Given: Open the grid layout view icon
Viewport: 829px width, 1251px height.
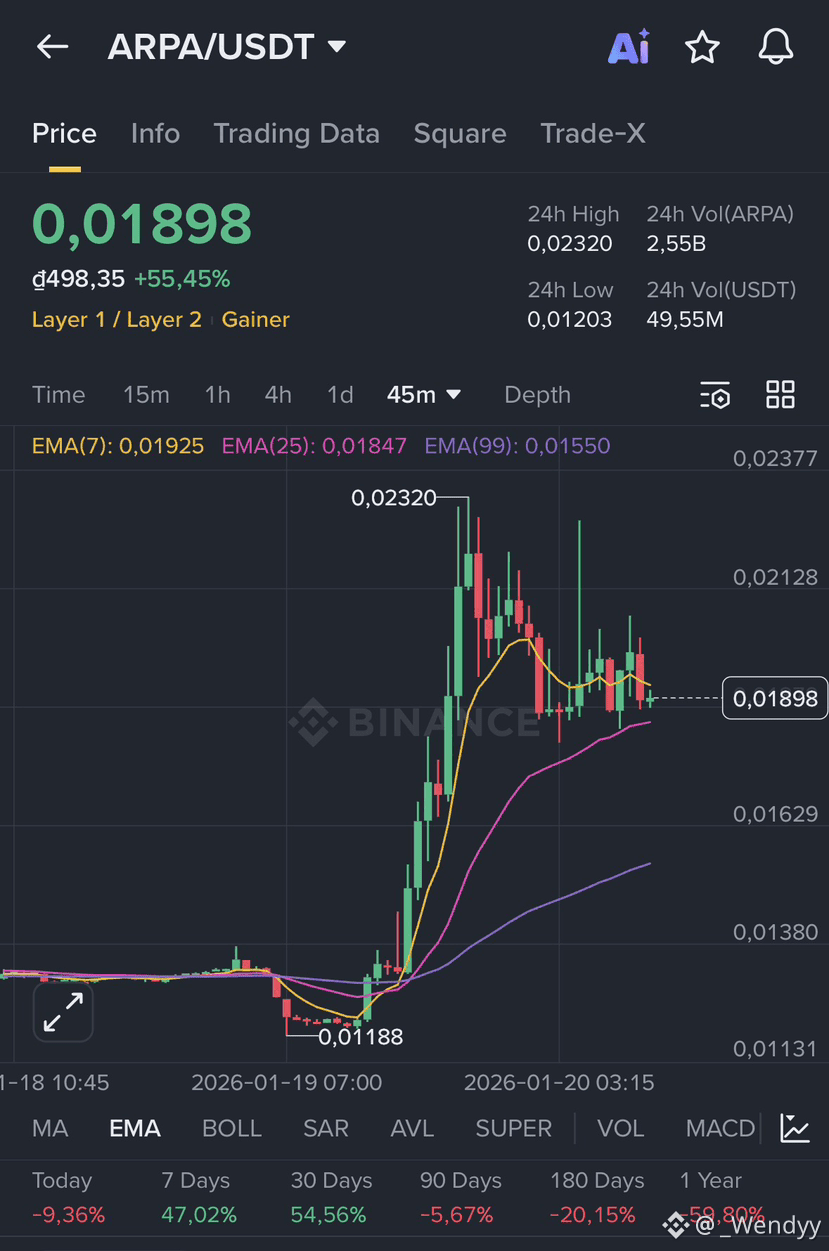Looking at the screenshot, I should pos(780,395).
